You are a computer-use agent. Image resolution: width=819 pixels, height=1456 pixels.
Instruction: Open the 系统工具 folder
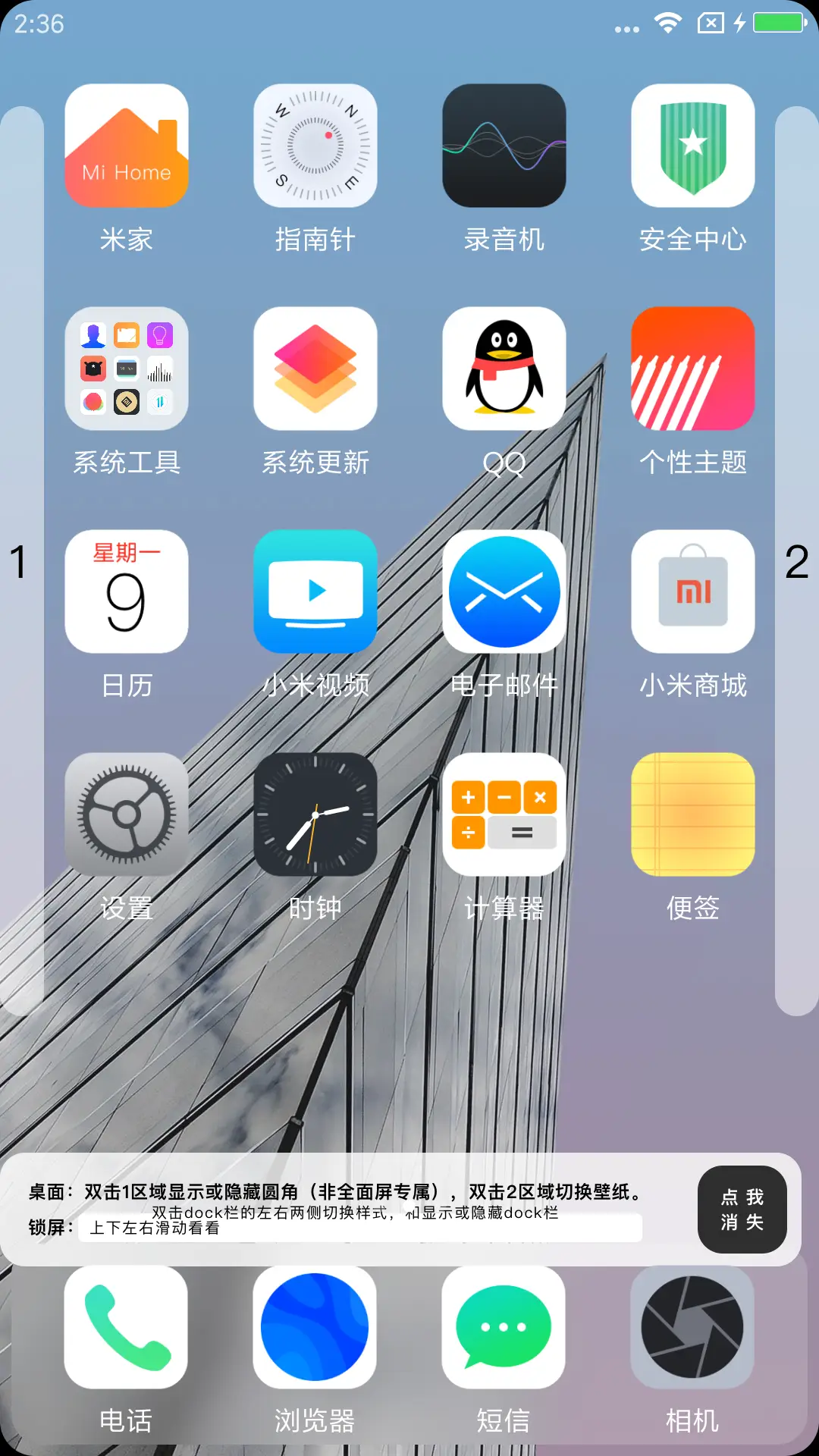click(x=126, y=368)
